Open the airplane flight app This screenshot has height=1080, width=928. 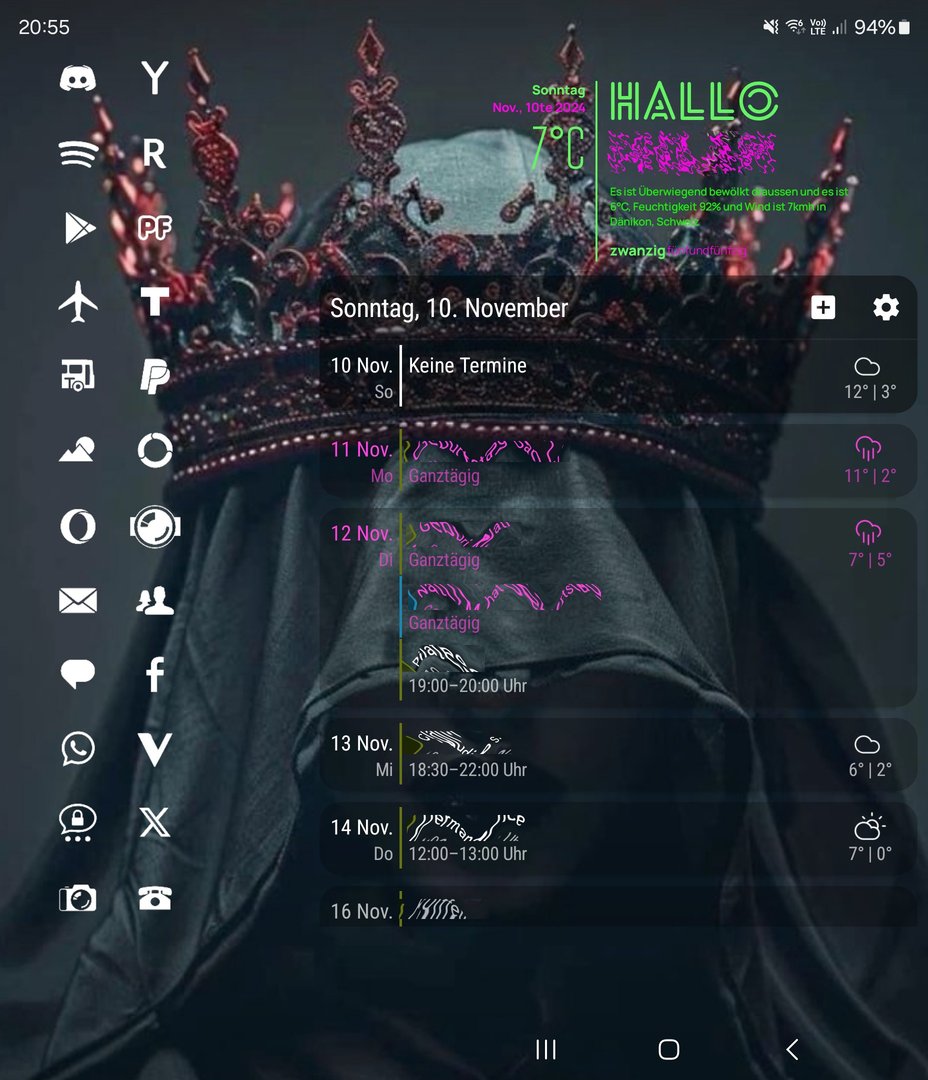pyautogui.click(x=78, y=302)
